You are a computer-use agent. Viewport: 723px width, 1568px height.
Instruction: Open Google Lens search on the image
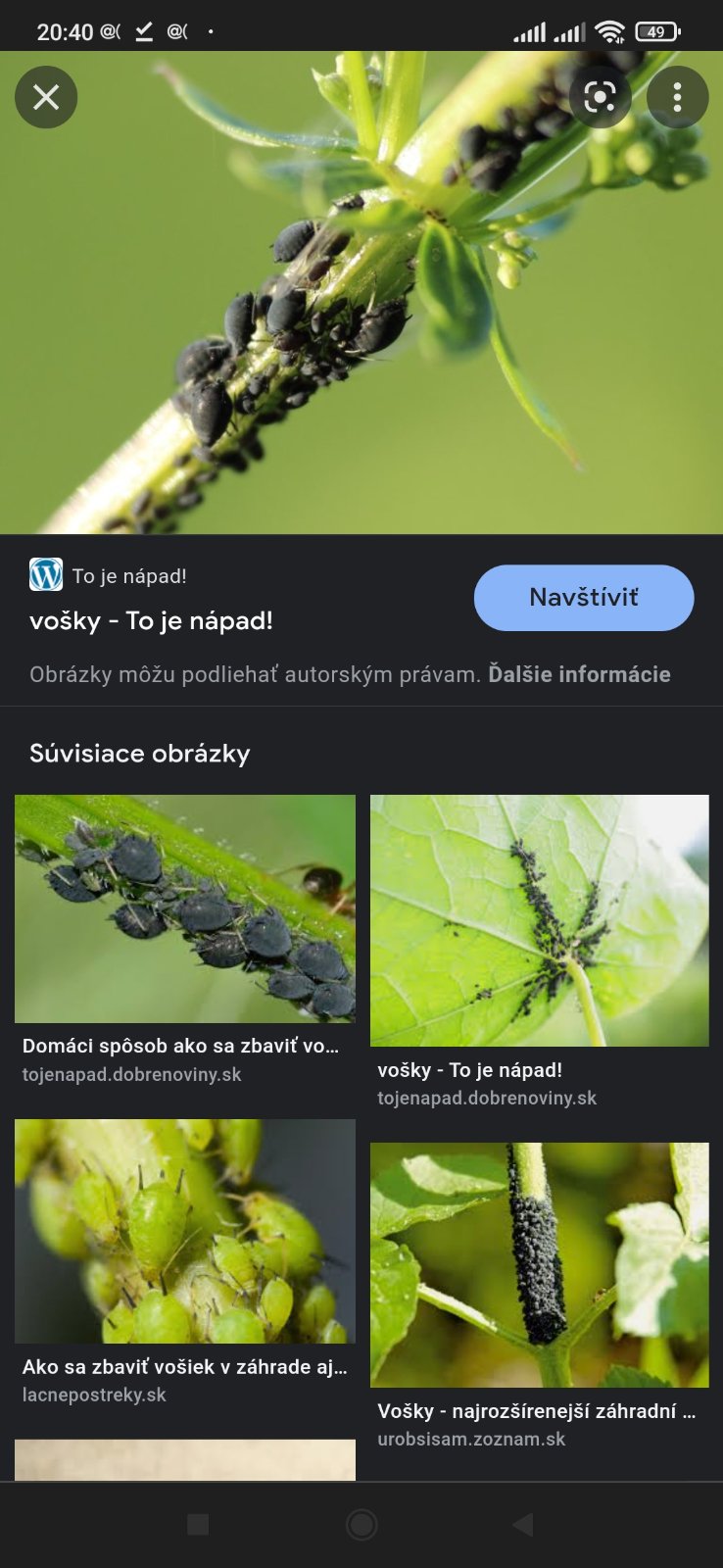point(600,97)
